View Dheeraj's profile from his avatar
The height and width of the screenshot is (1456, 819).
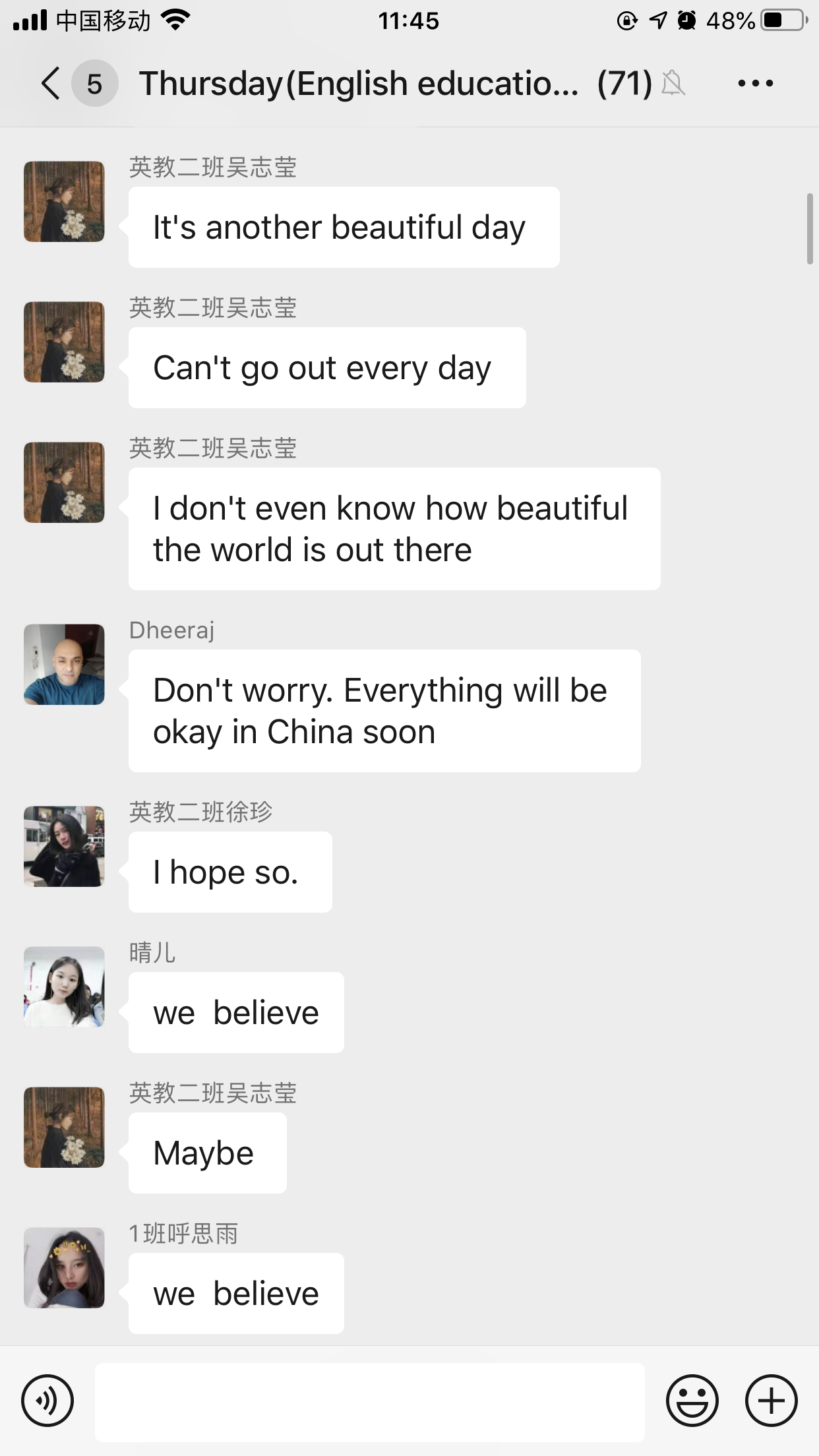pos(64,664)
